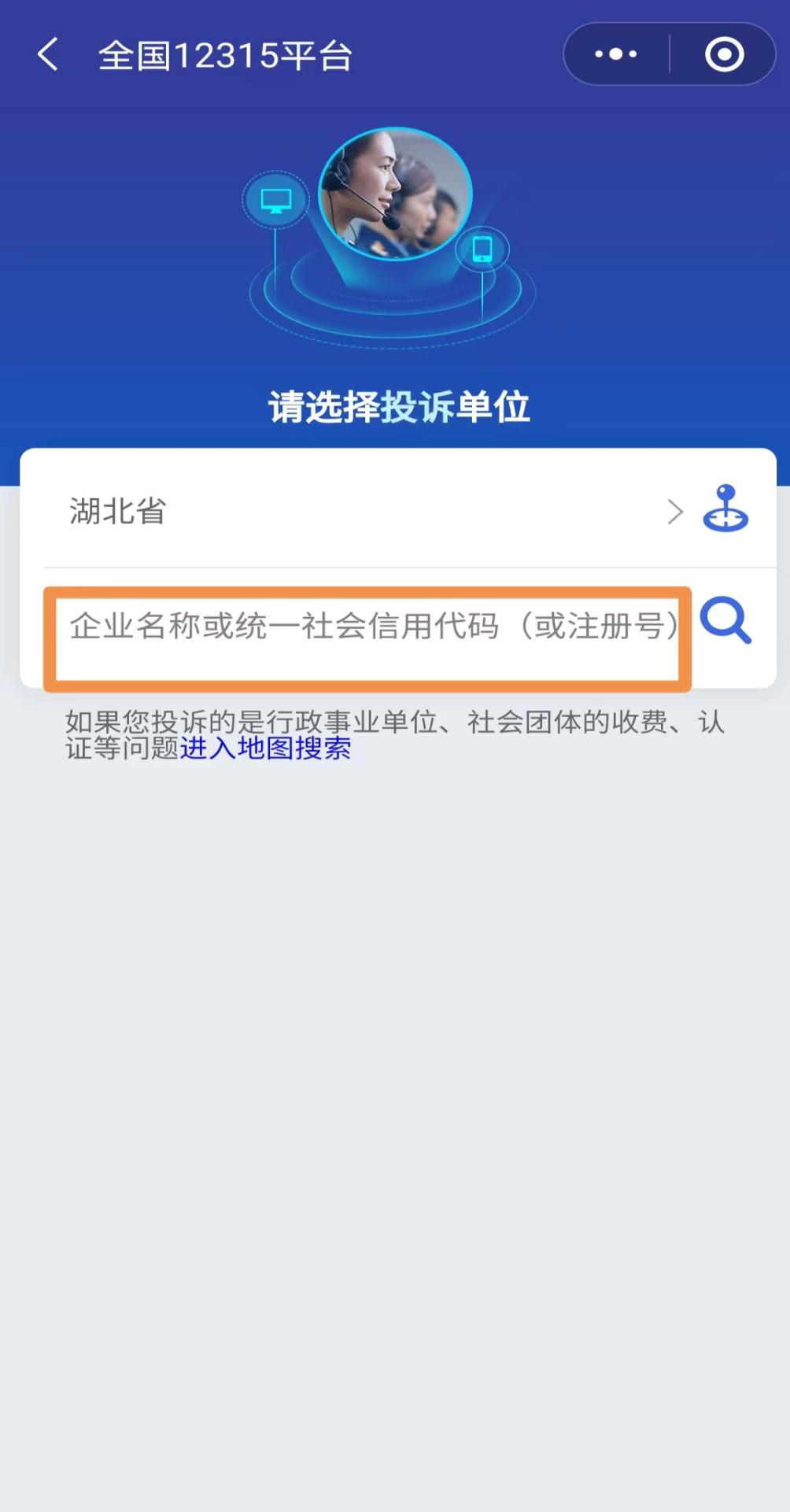The width and height of the screenshot is (790, 1512).
Task: Open the 湖北省 region selector
Action: [x=370, y=512]
